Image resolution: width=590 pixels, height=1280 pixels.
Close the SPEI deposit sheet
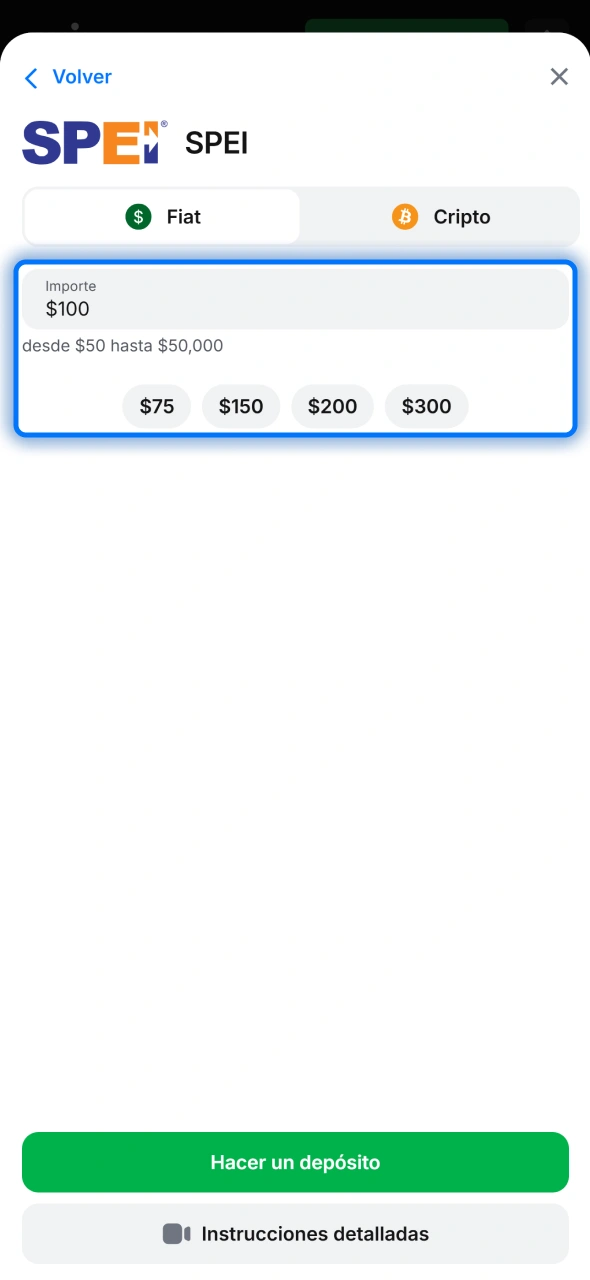(559, 77)
